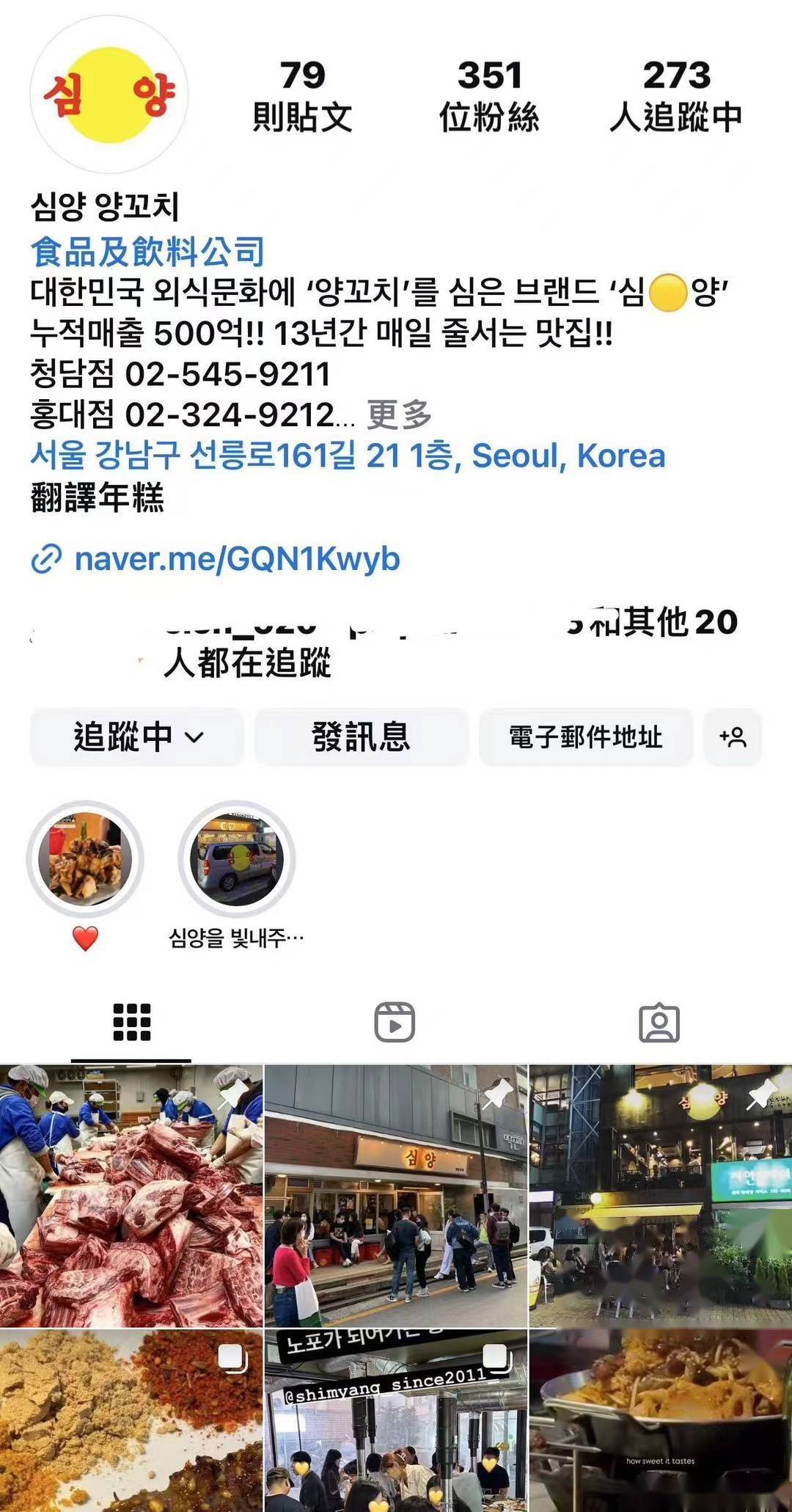Tap the 發訊息 message button
This screenshot has width=792, height=1512.
point(361,737)
